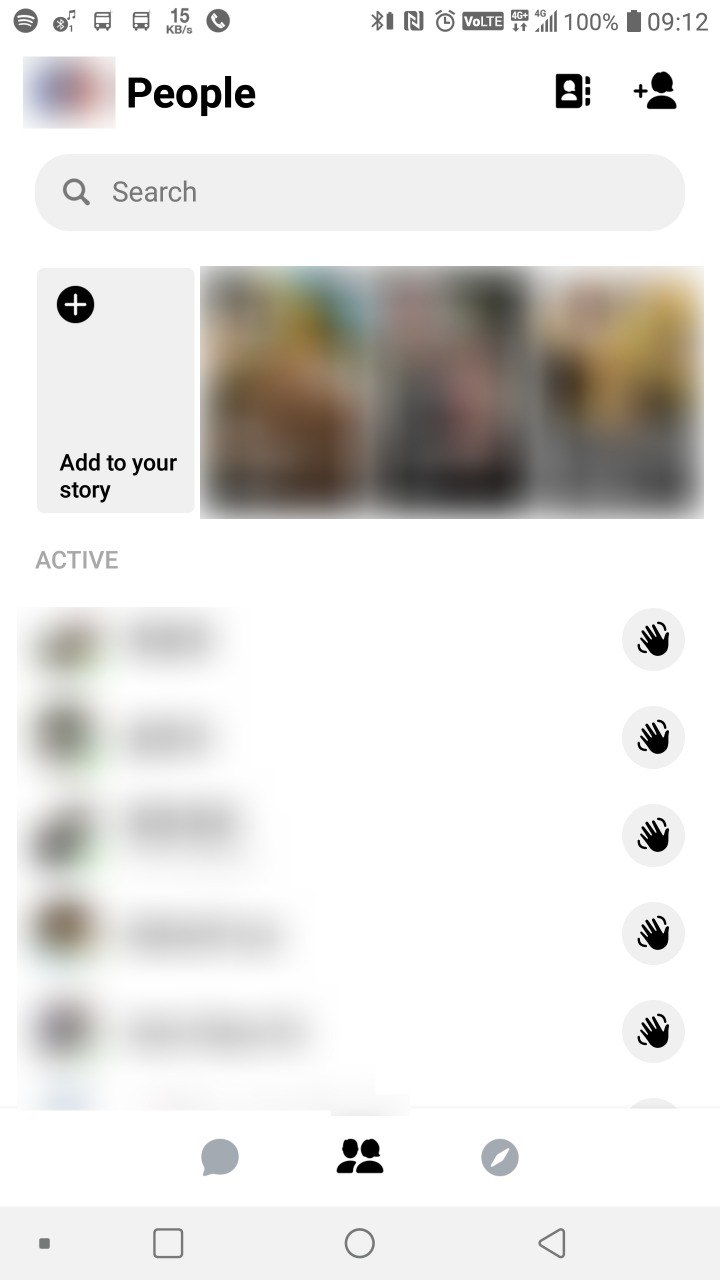Viewport: 720px width, 1280px height.
Task: Open recent apps from the navigation bar
Action: pyautogui.click(x=168, y=1243)
